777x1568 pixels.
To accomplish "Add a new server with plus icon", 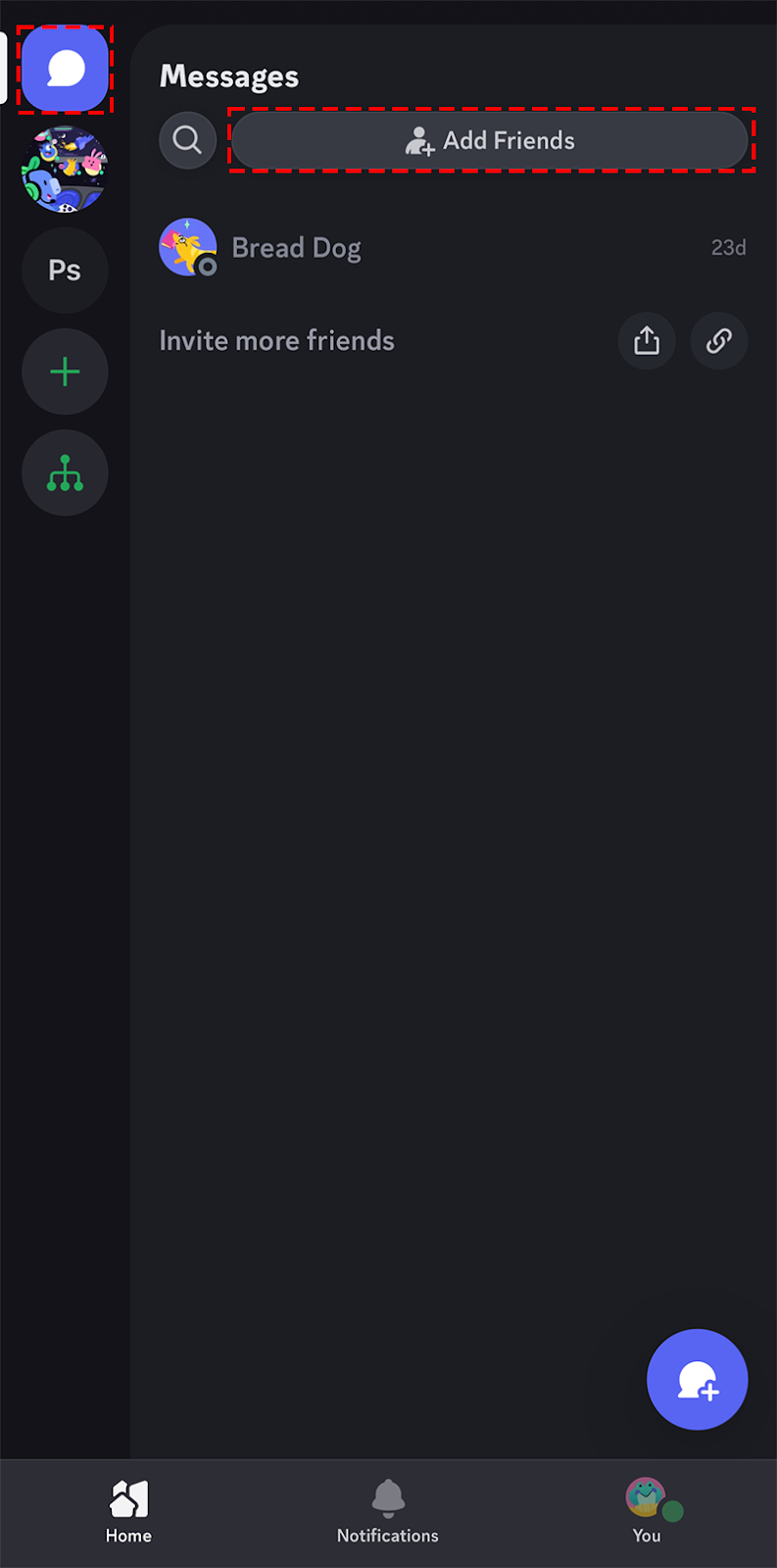I will [x=65, y=371].
